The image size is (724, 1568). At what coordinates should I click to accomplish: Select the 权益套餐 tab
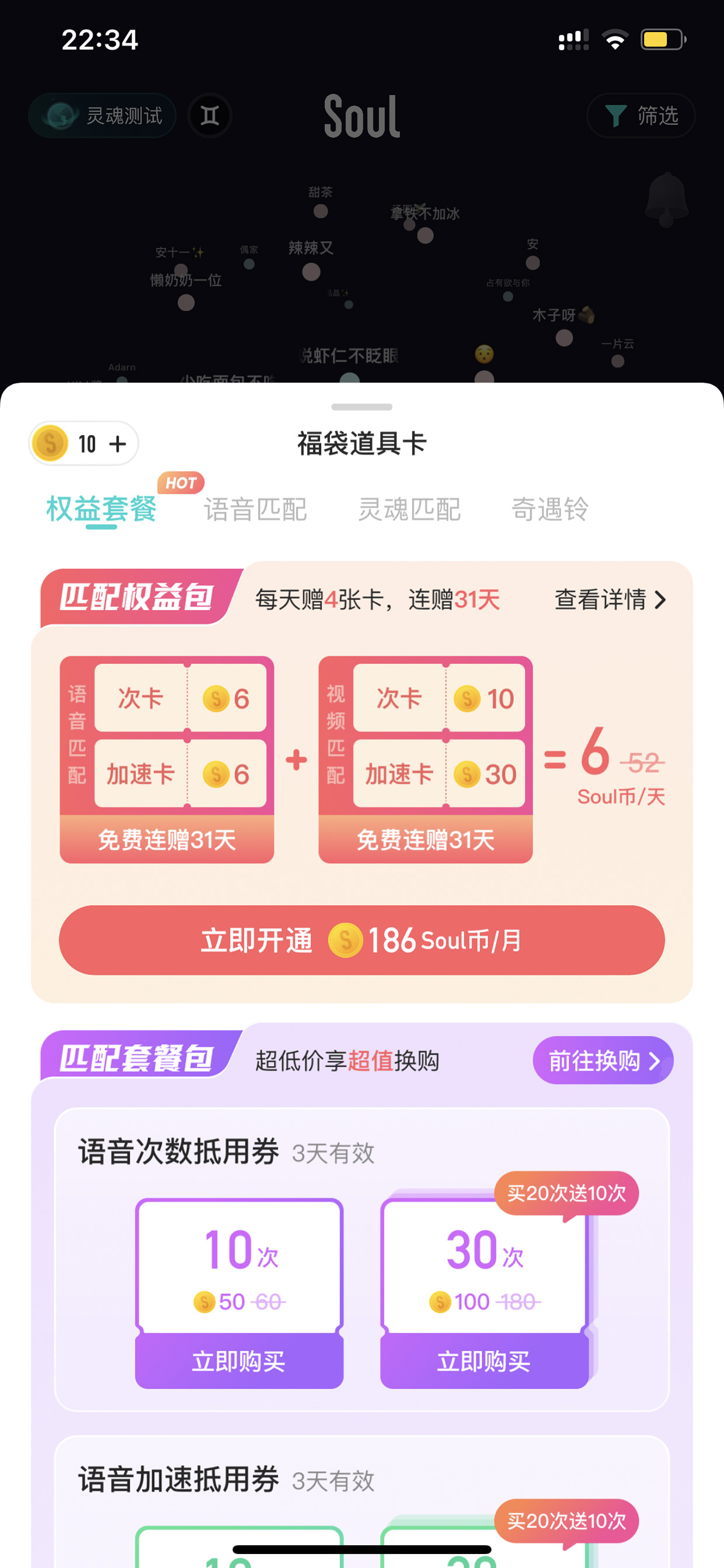click(101, 509)
